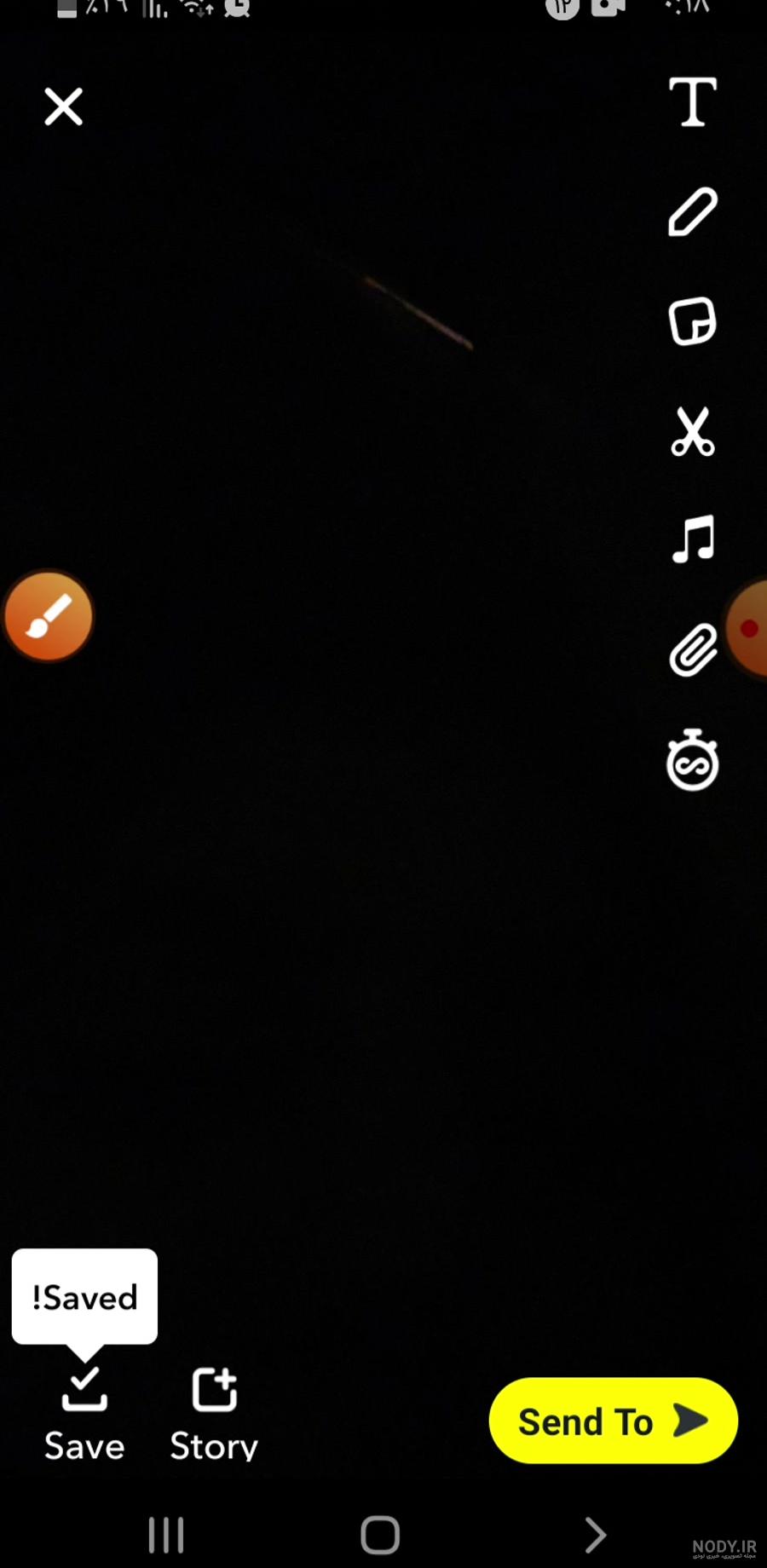
Task: Add text with the T tool
Action: pos(693,101)
